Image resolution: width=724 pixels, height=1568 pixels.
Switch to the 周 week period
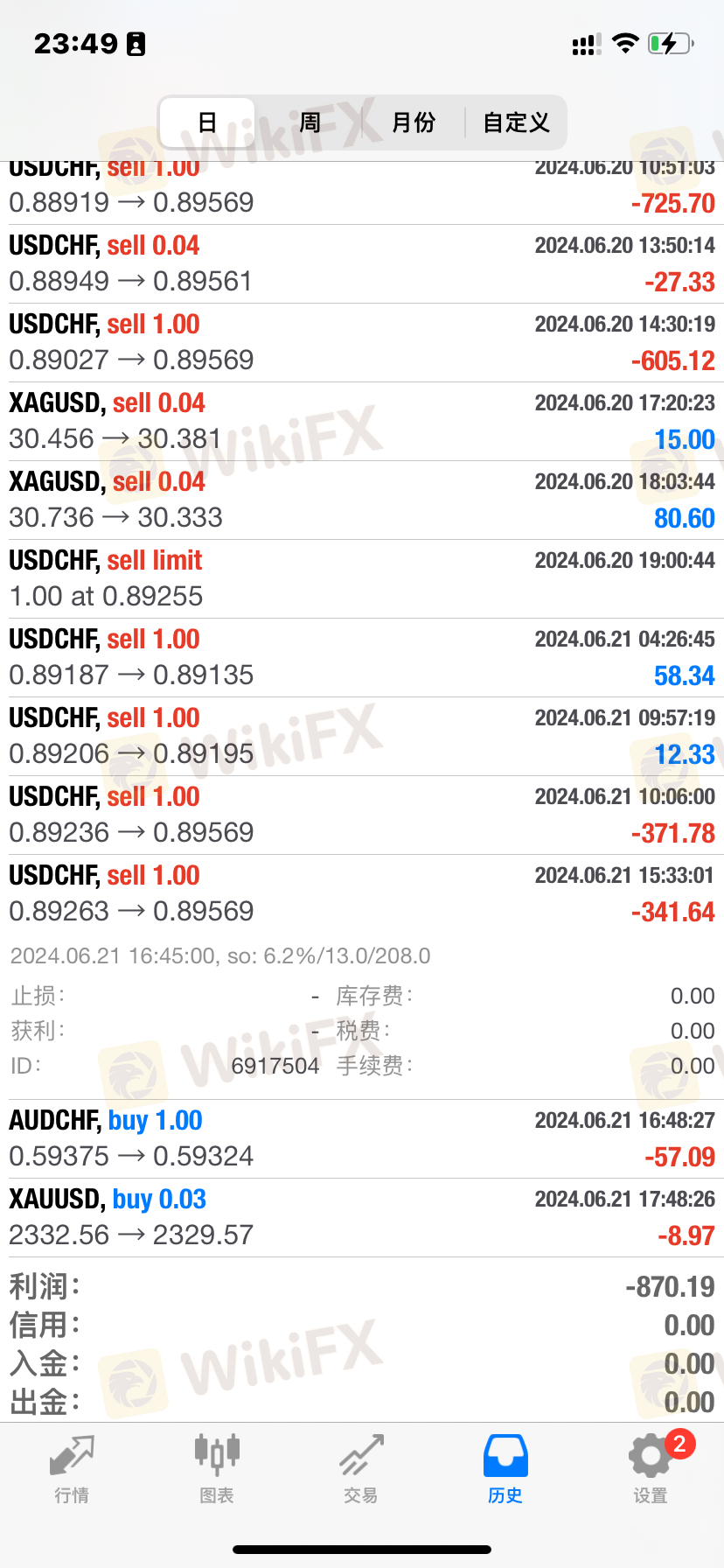(310, 122)
